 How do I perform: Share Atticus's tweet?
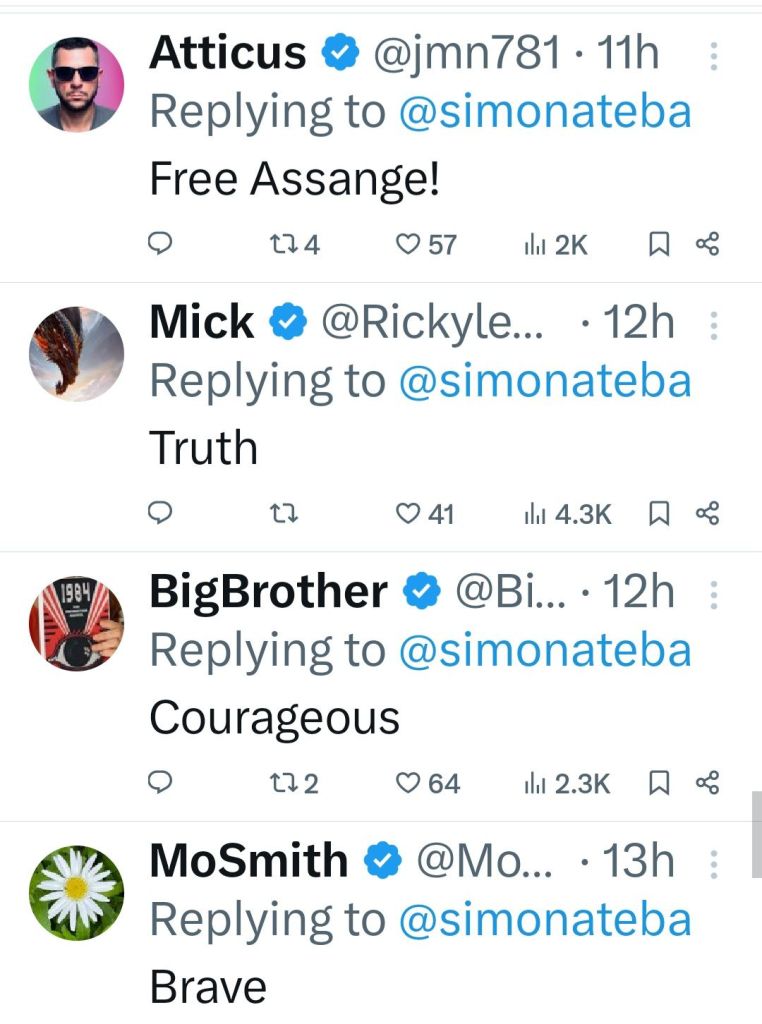pos(707,244)
